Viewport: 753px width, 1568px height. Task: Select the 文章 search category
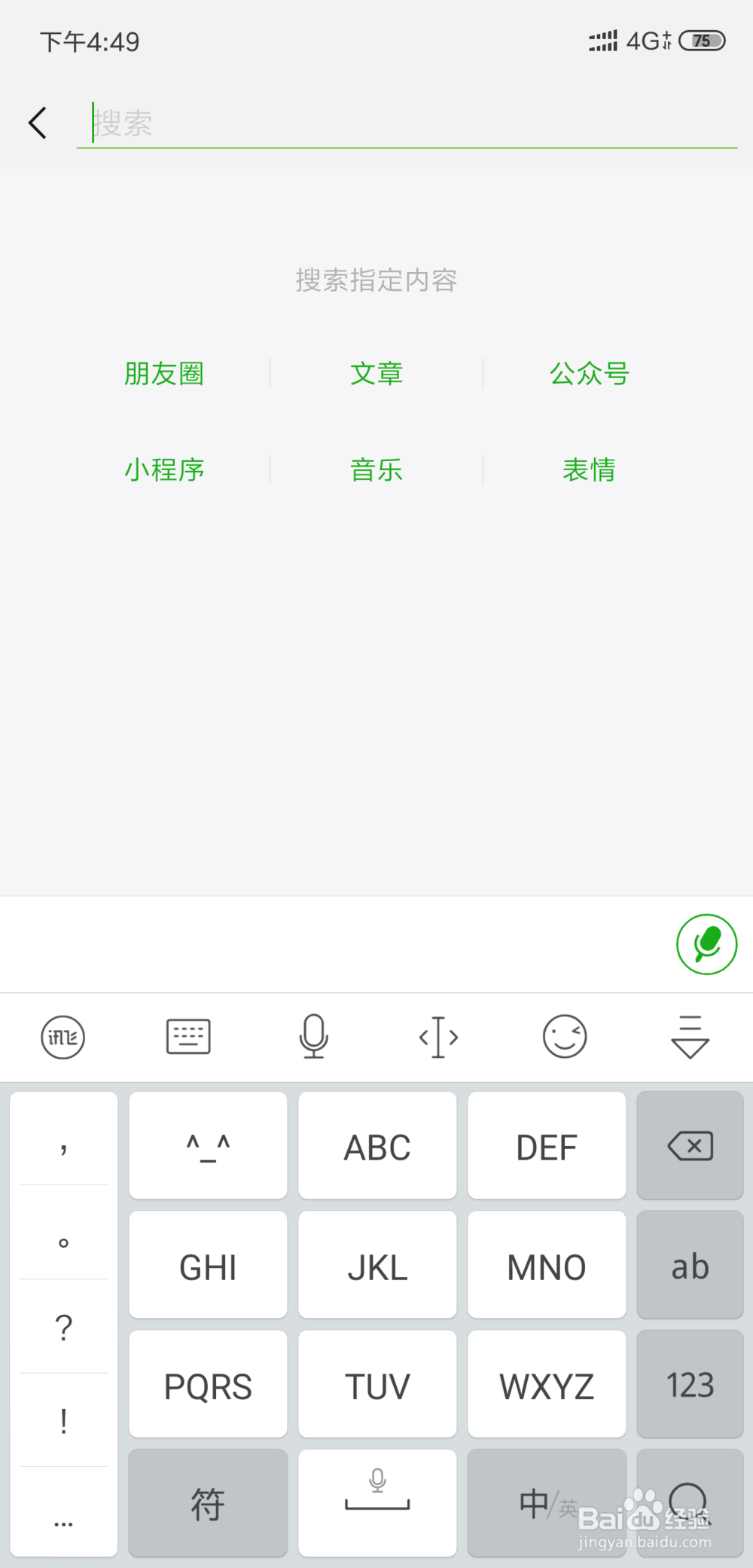[x=376, y=374]
